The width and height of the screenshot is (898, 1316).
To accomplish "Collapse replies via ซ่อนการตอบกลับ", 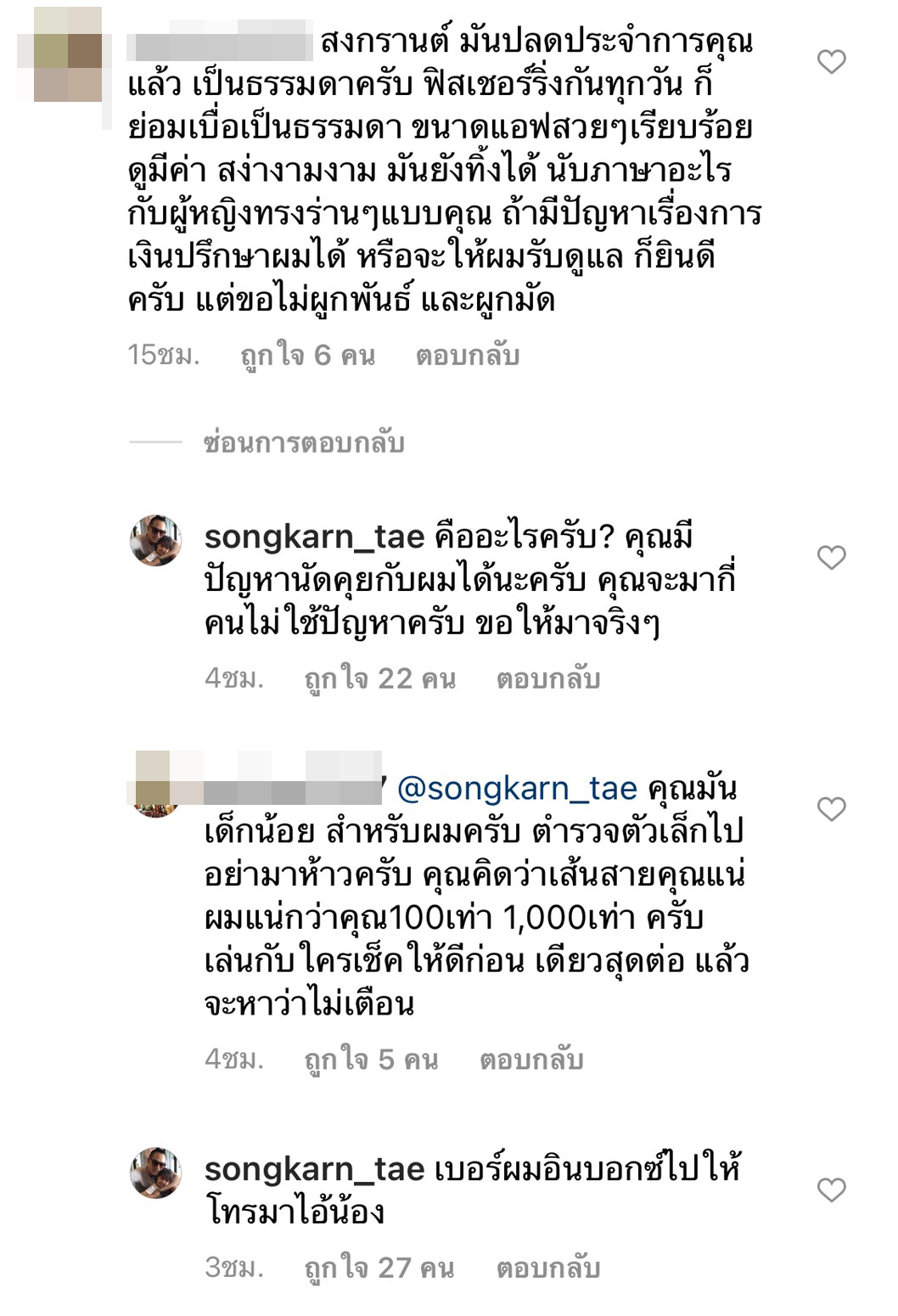I will click(x=303, y=442).
